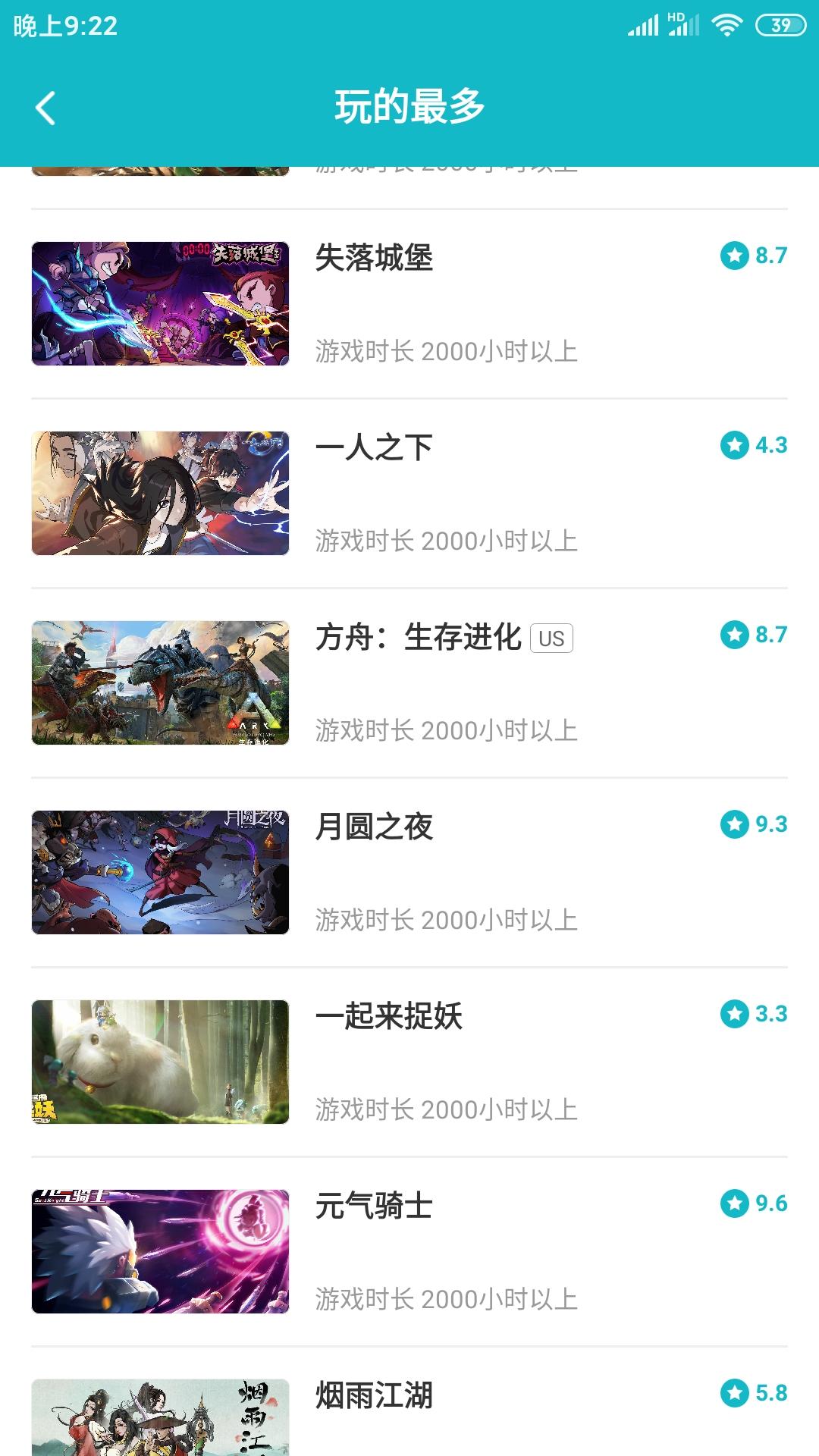Select the 月圆之夜 game row
Screen dimensions: 819x1456
click(409, 872)
